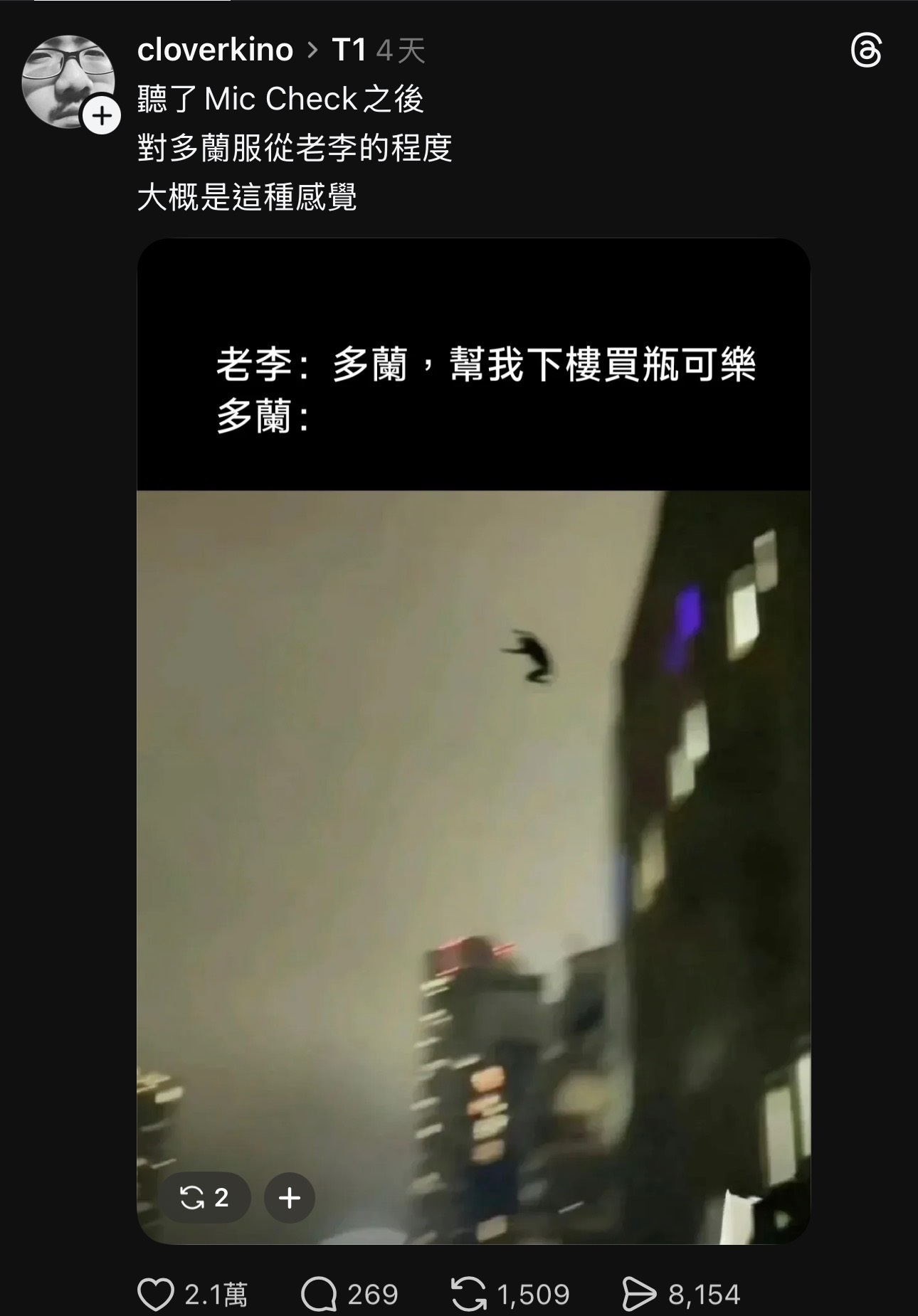Tap the repost count chip on the image
Screen dimensions: 918x1316
coord(205,1198)
